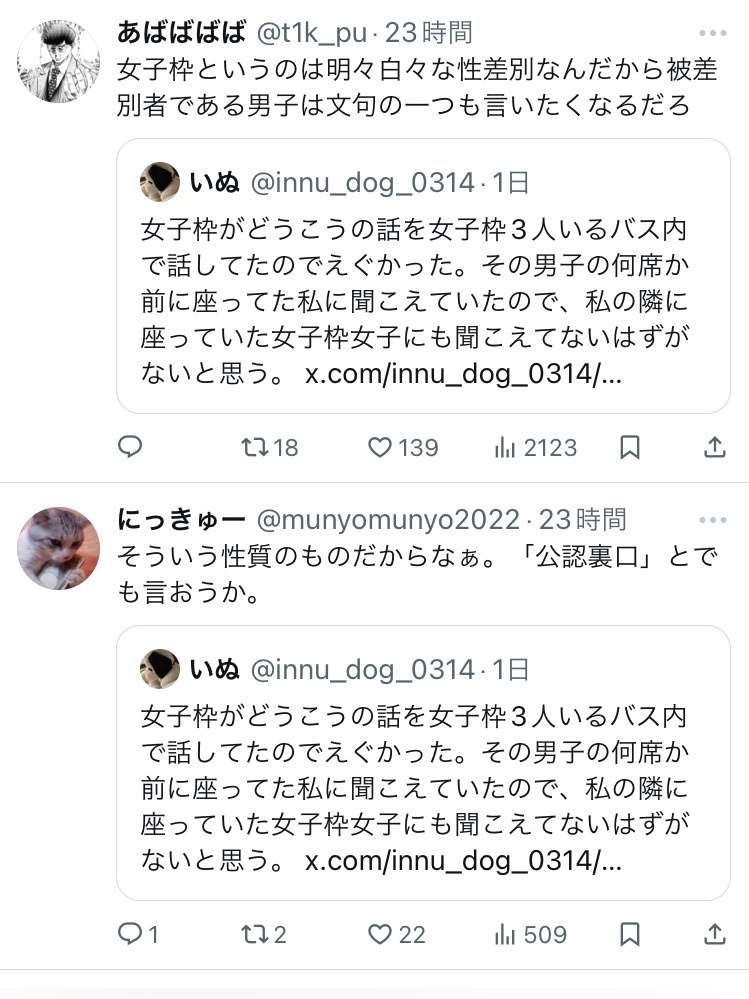This screenshot has width=749, height=999.
Task: Open @t1k_pu username link
Action: [x=312, y=33]
